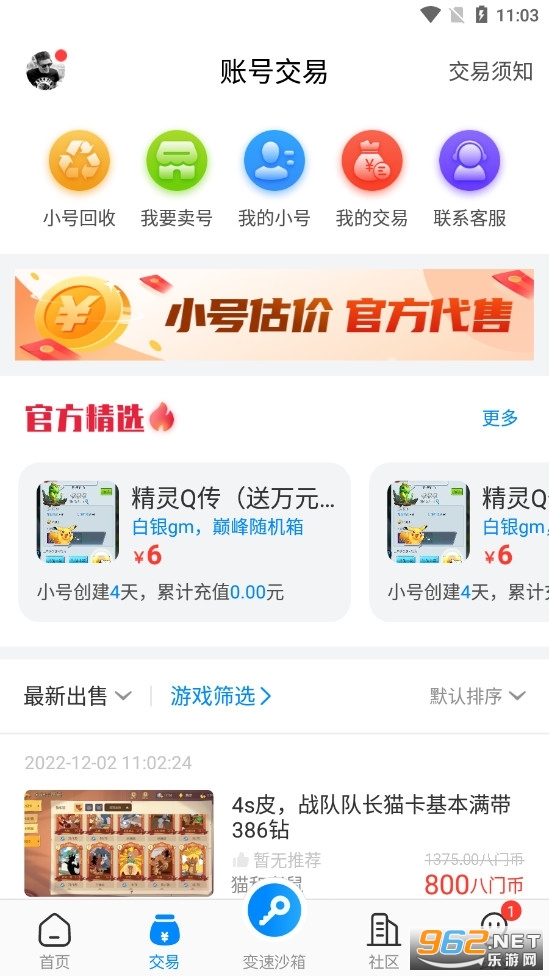Open the profile avatar
Image resolution: width=549 pixels, height=976 pixels.
[45, 70]
